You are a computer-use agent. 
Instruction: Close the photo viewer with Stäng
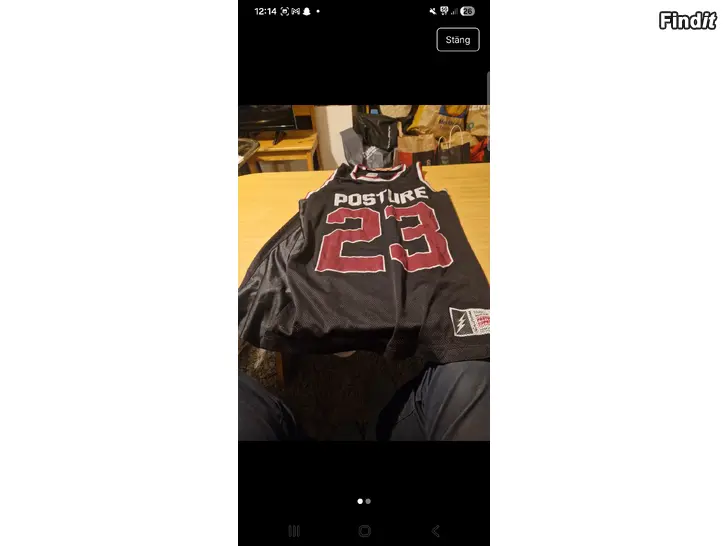458,40
